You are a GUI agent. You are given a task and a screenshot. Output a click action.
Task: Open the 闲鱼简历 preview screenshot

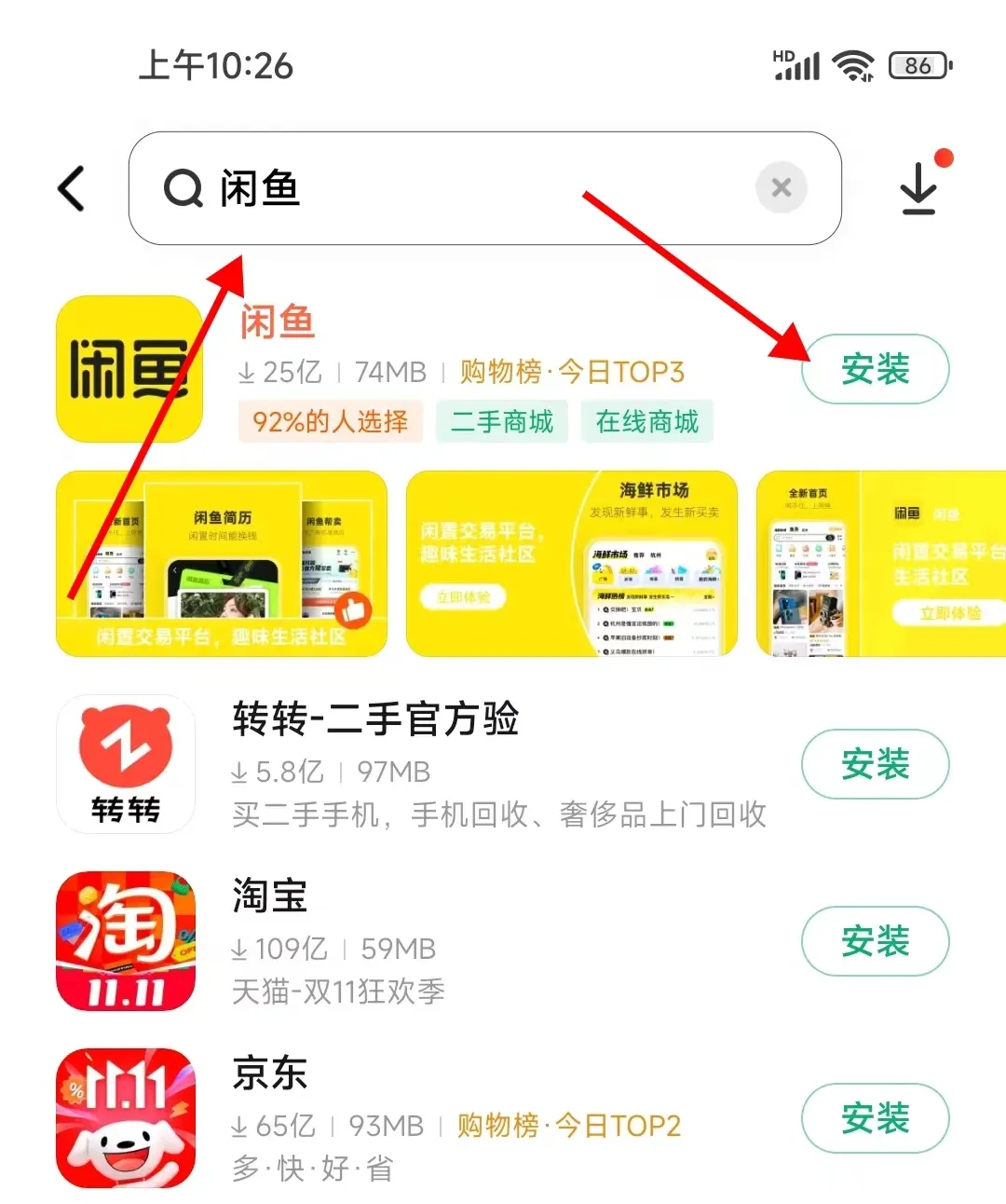coord(222,564)
